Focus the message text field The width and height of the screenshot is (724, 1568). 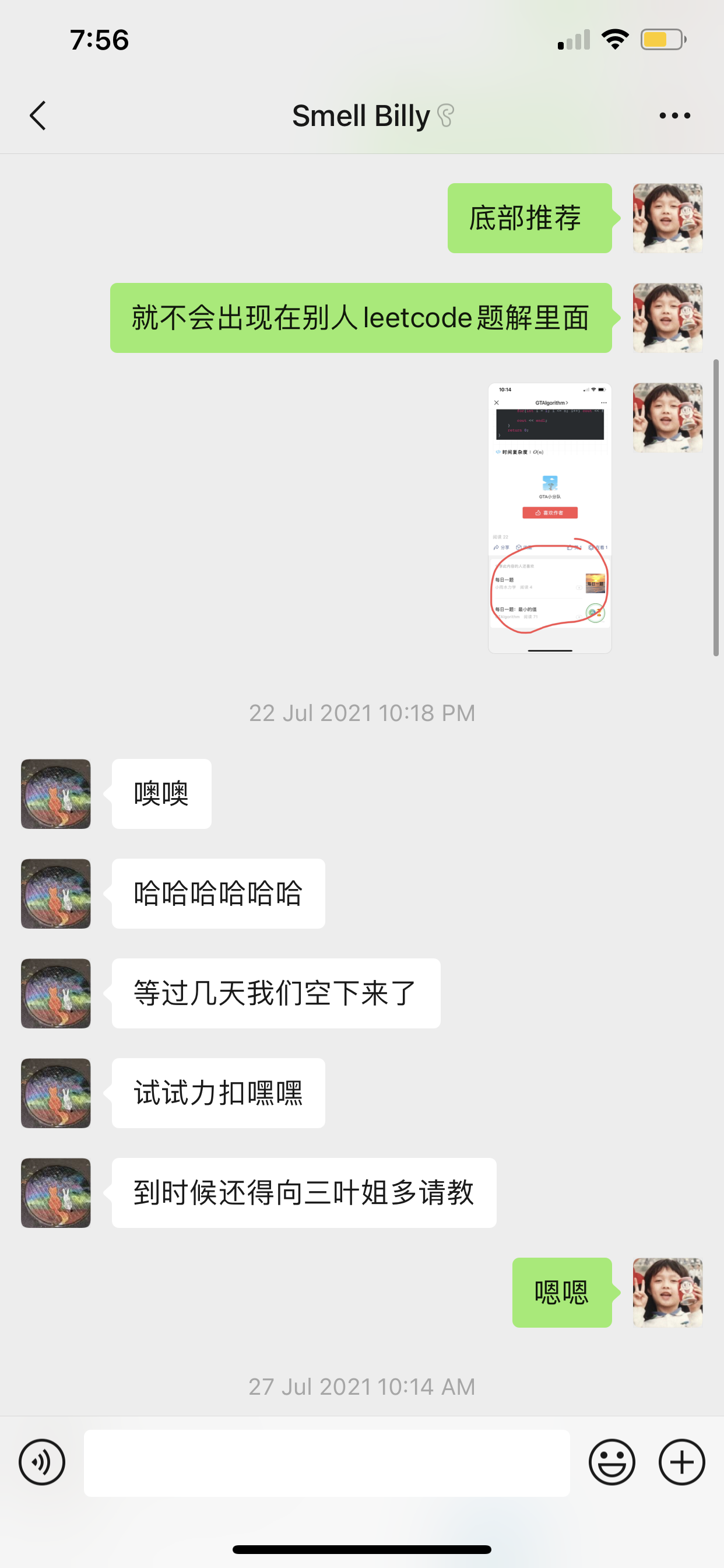(326, 1462)
